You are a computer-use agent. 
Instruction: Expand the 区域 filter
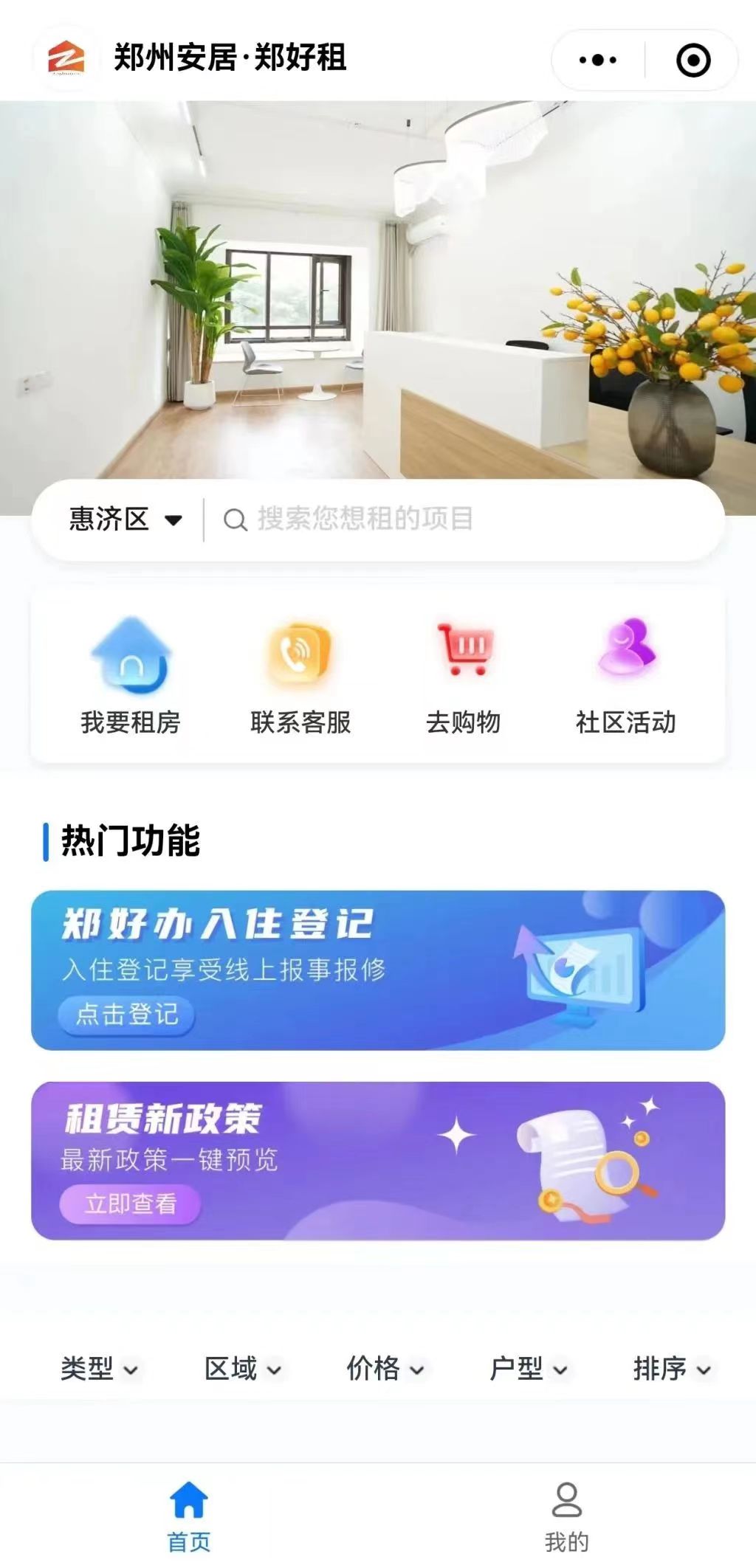pyautogui.click(x=243, y=1369)
